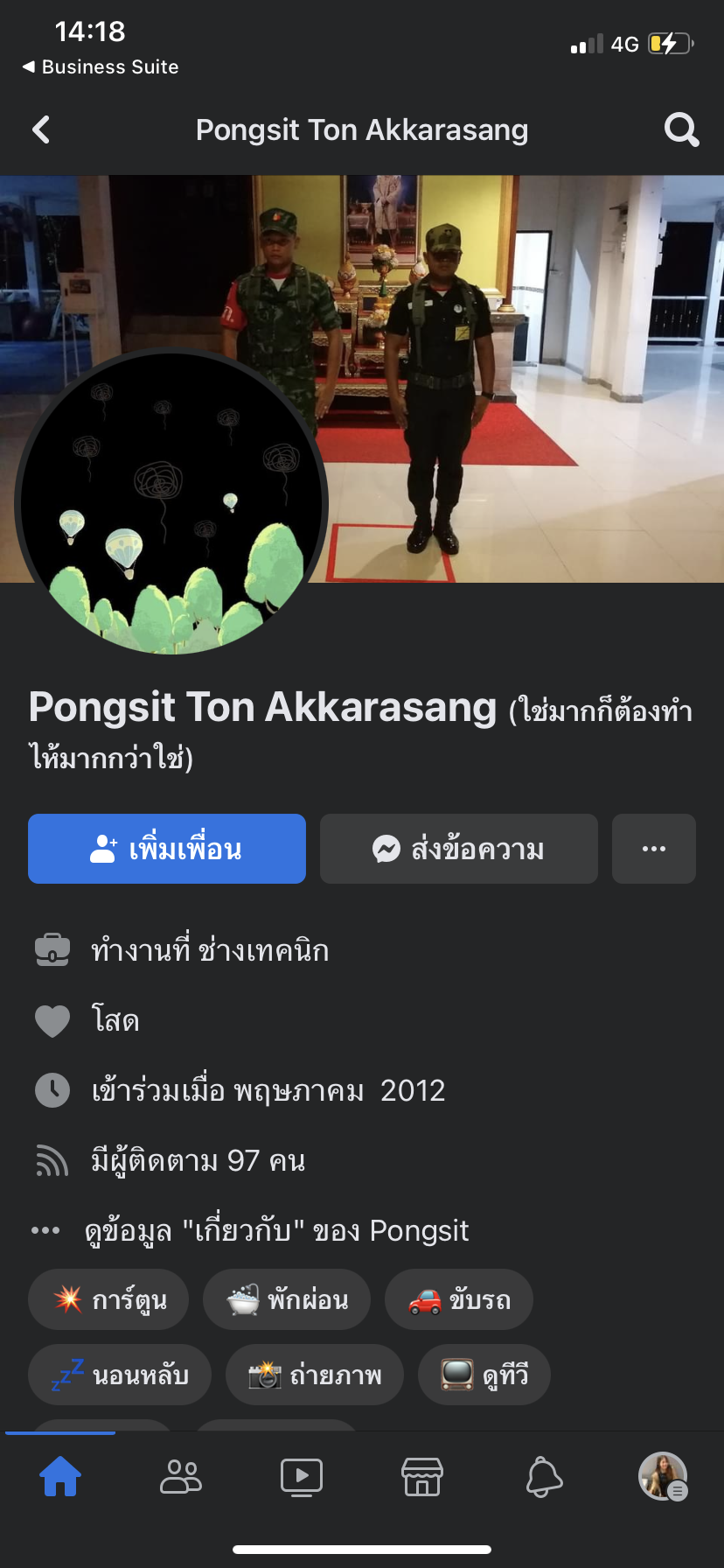This screenshot has height=1568, width=724.
Task: Select the พักผ่อน hobby chip
Action: [x=287, y=1299]
